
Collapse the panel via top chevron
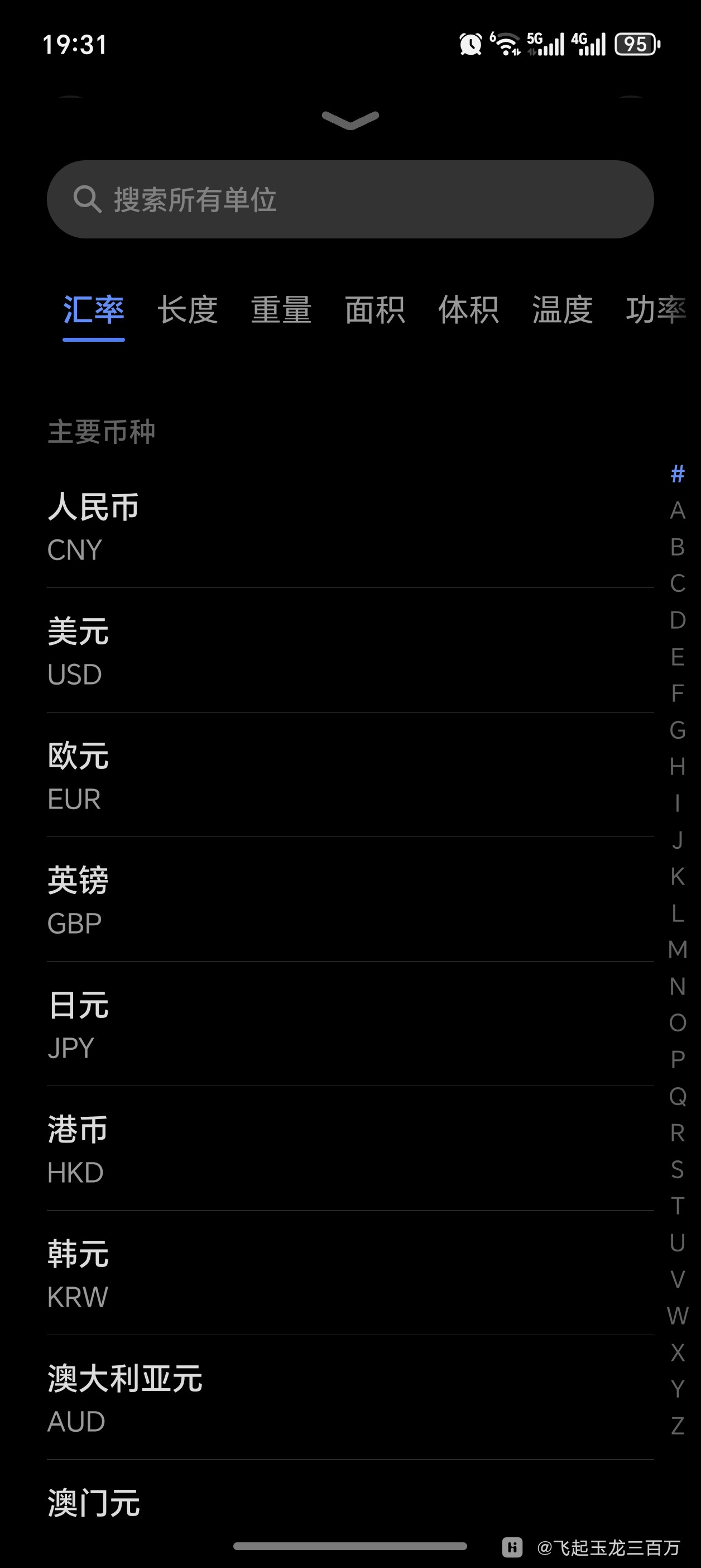[x=350, y=119]
